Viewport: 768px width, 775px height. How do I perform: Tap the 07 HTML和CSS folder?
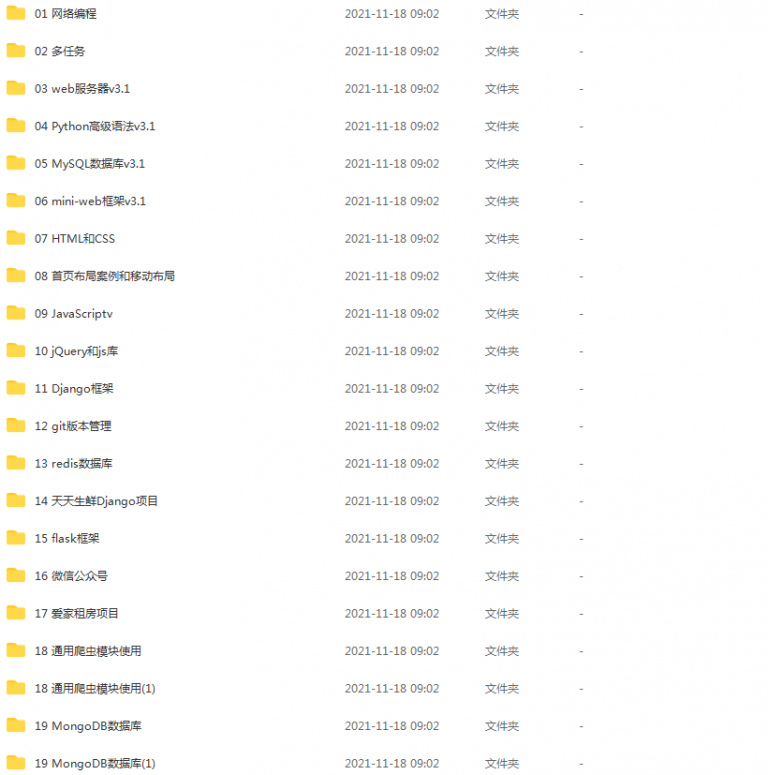point(75,239)
